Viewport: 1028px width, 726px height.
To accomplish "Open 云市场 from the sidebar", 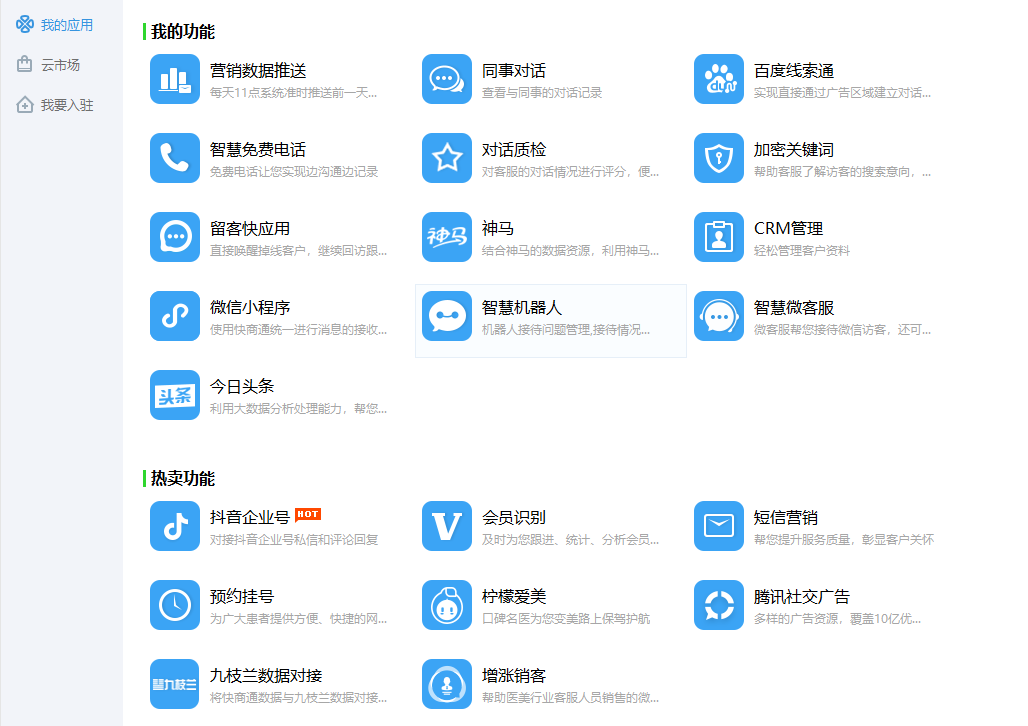I will [60, 65].
